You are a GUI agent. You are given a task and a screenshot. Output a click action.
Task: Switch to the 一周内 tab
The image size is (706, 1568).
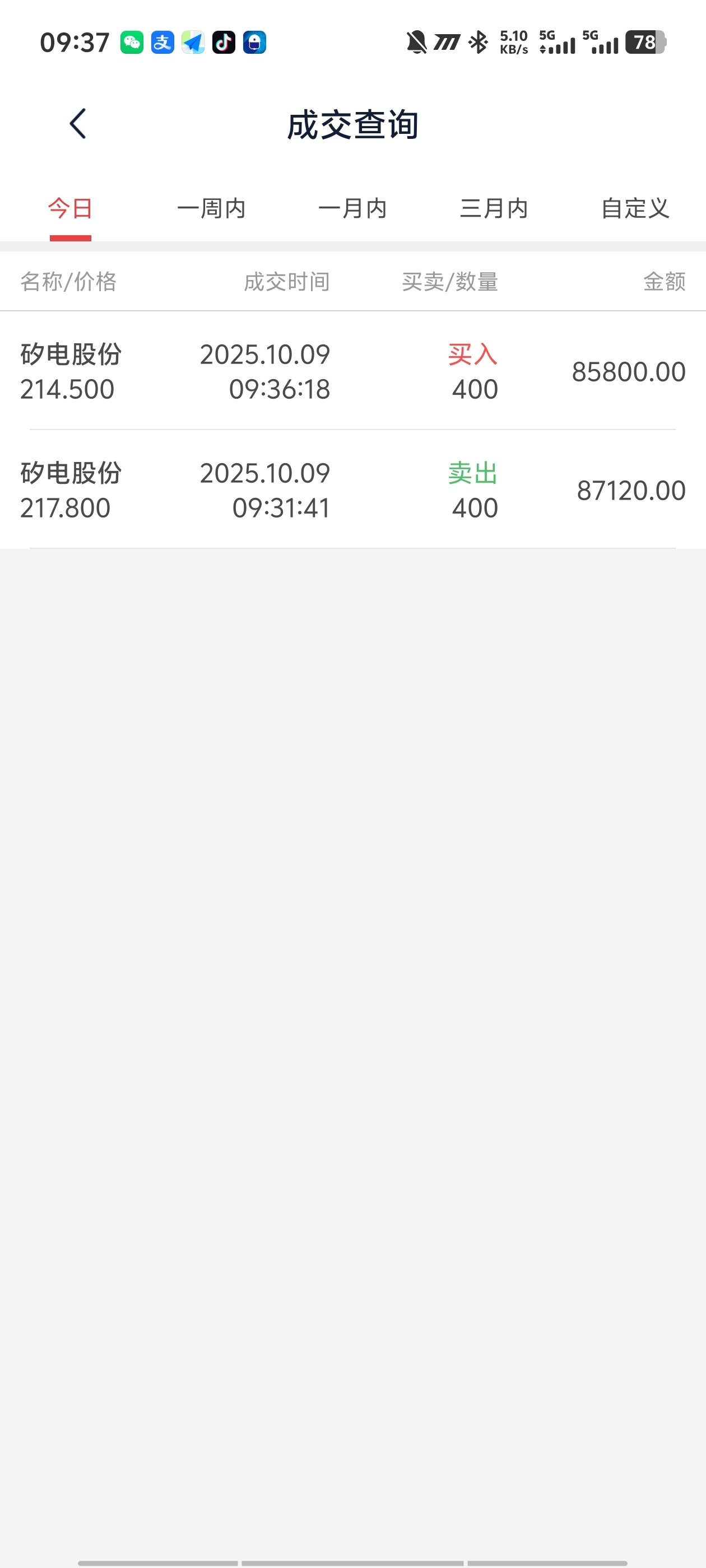(x=211, y=209)
